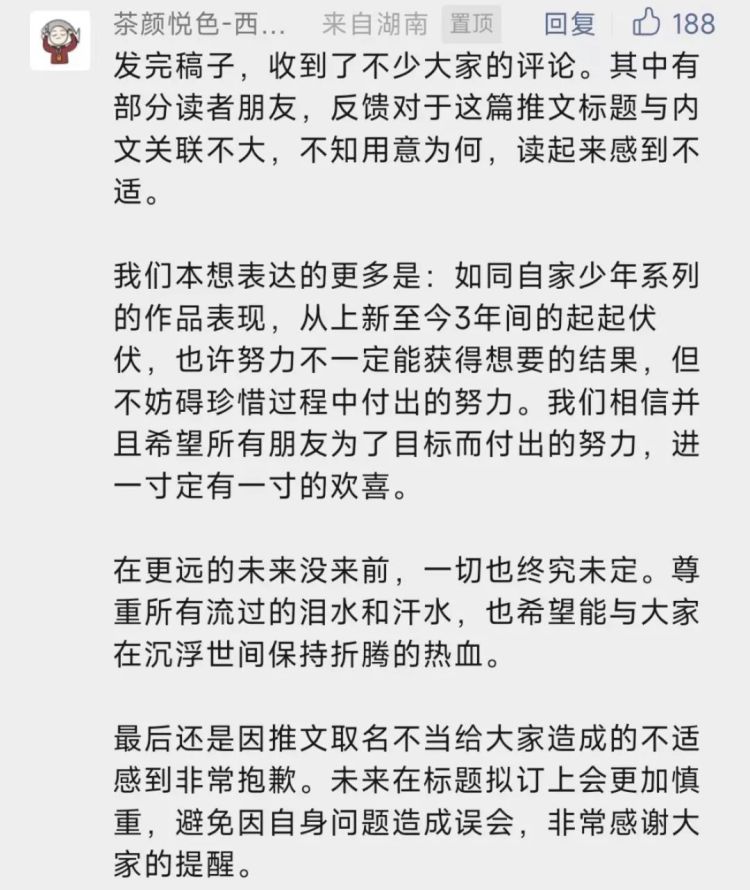The width and height of the screenshot is (750, 890).
Task: Open 茶颜悦色 commenter's avatar
Action: click(59, 39)
